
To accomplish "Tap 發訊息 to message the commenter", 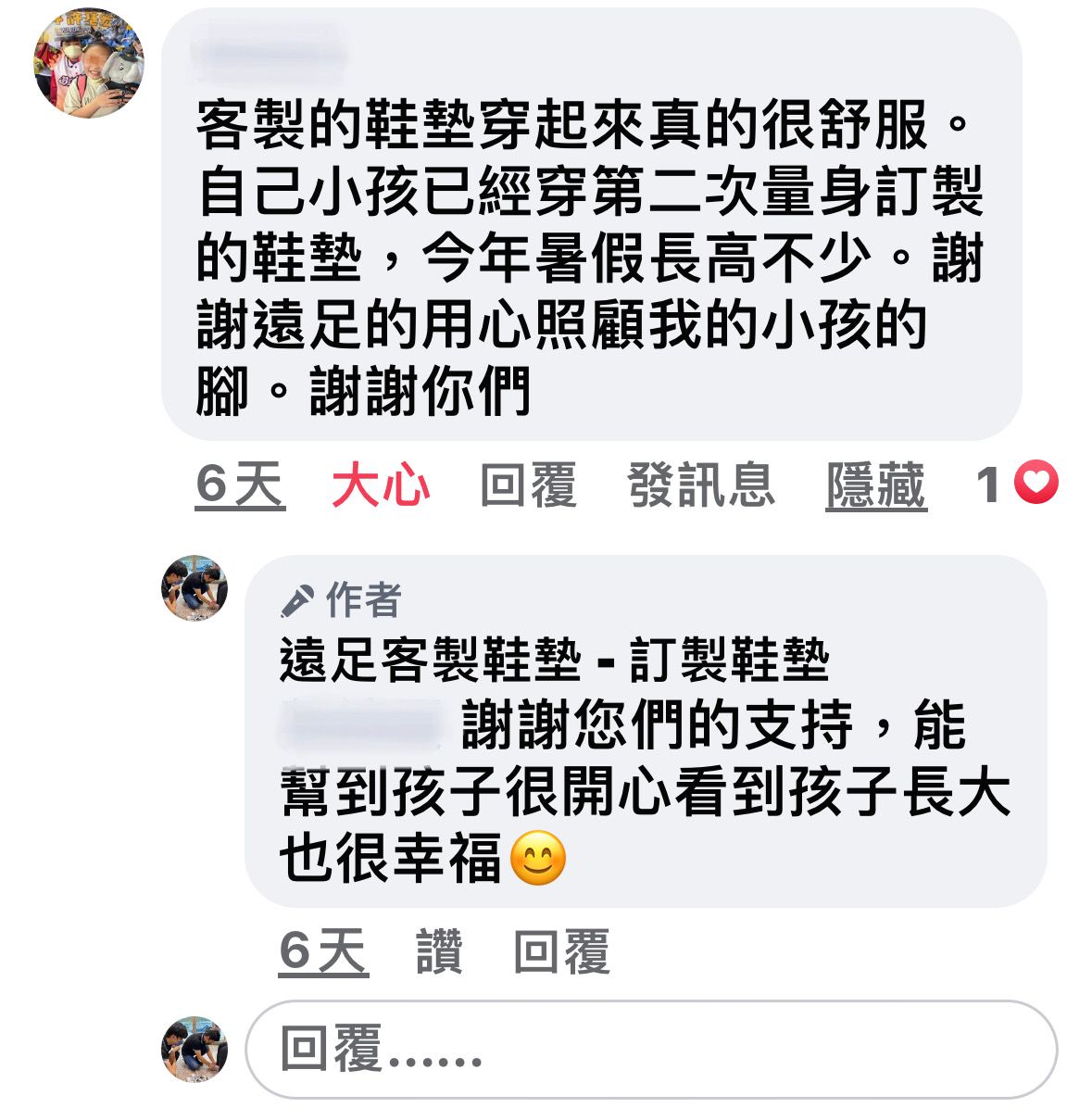I will (701, 485).
